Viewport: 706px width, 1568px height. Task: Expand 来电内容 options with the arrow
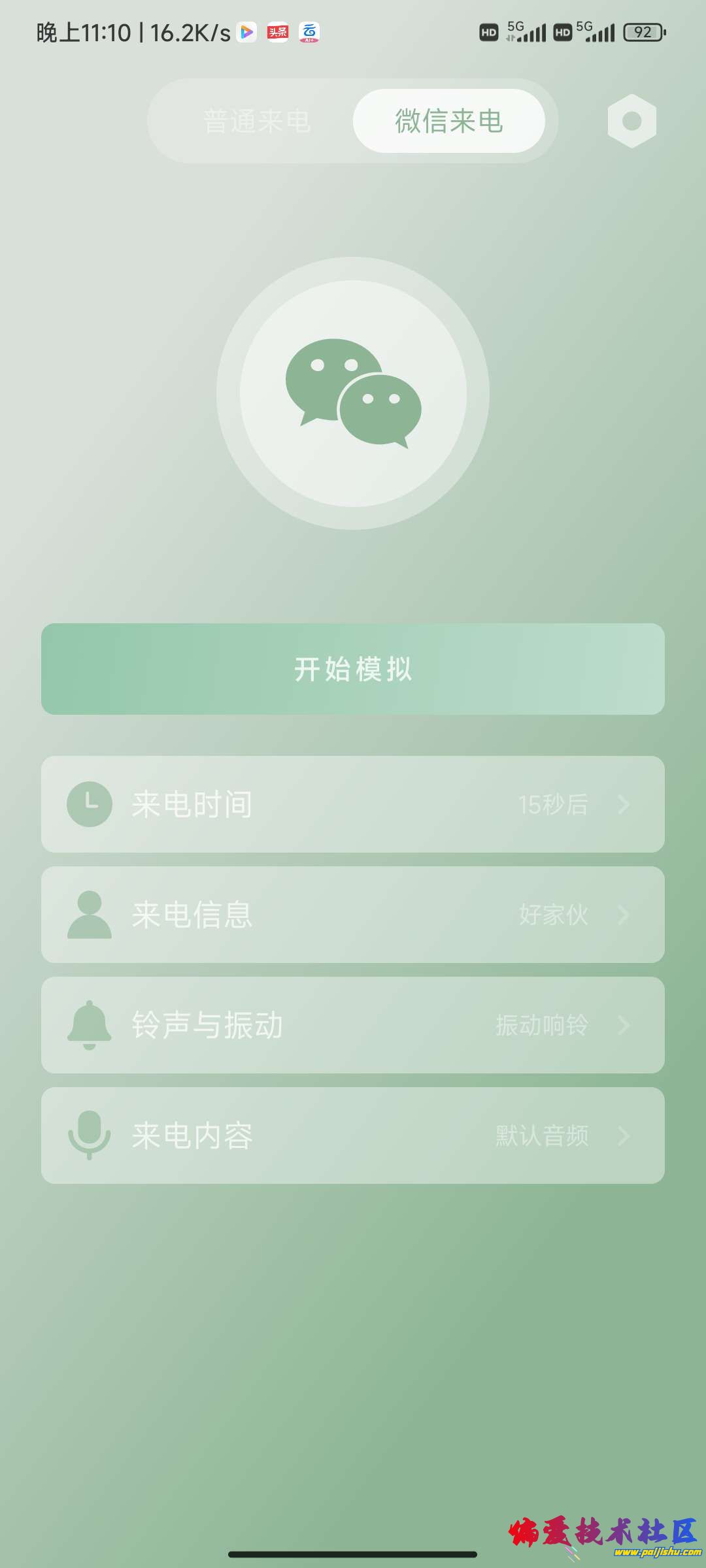[x=624, y=1135]
